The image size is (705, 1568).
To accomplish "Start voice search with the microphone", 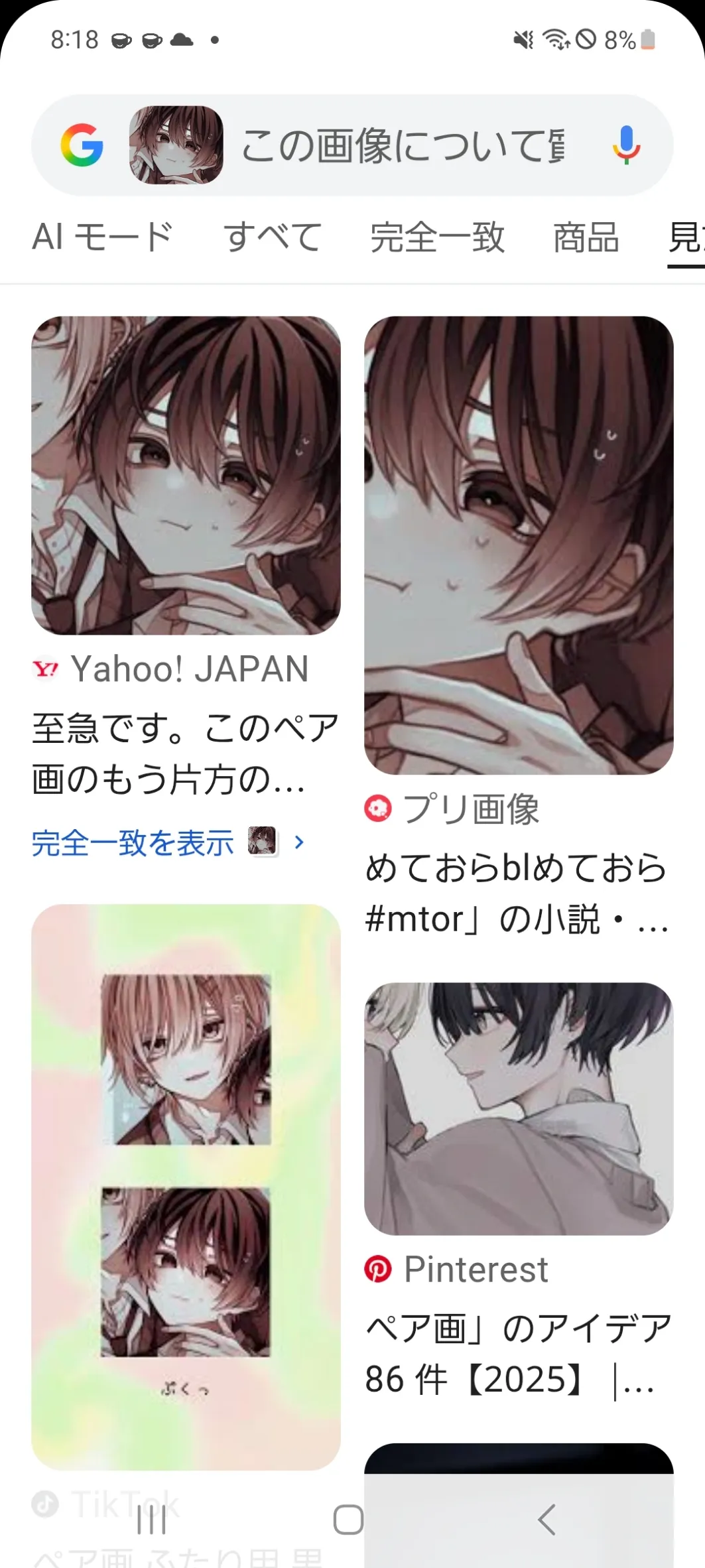I will (625, 145).
